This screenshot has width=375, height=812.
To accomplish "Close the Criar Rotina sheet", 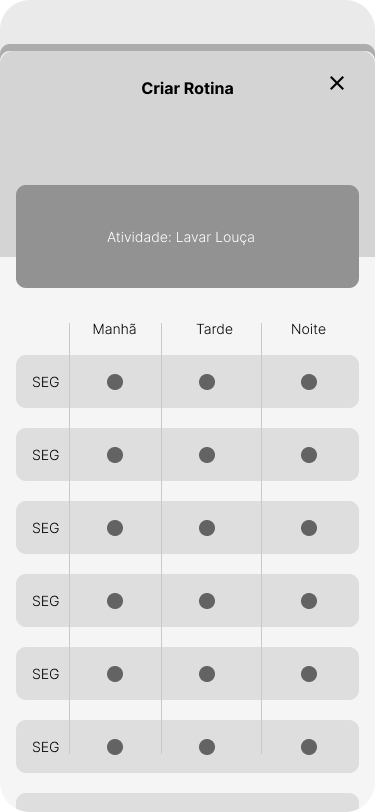I will pos(337,83).
